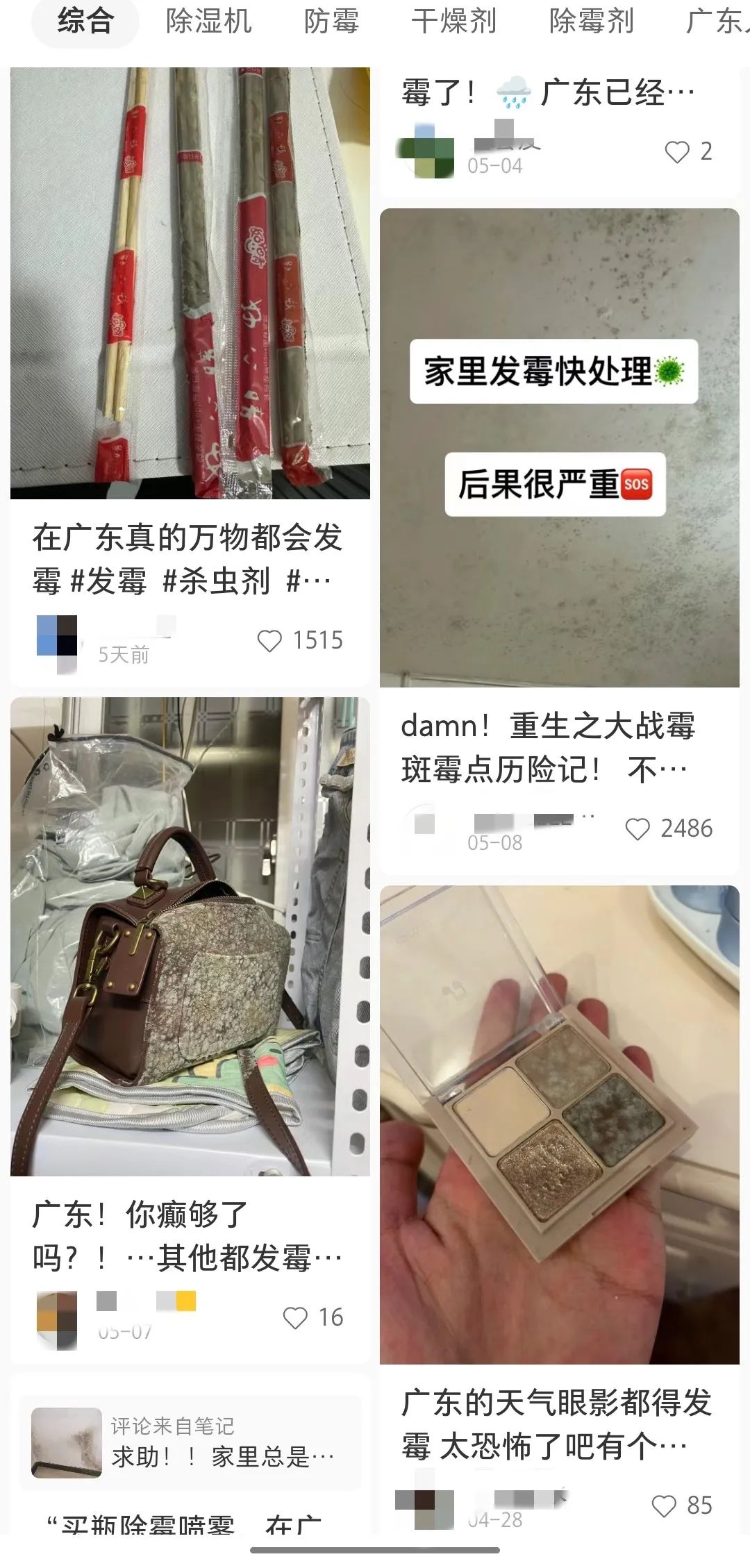Screen dimensions: 750x1568
Task: Like the damn 重生之大战霉斑 post
Action: coord(637,828)
